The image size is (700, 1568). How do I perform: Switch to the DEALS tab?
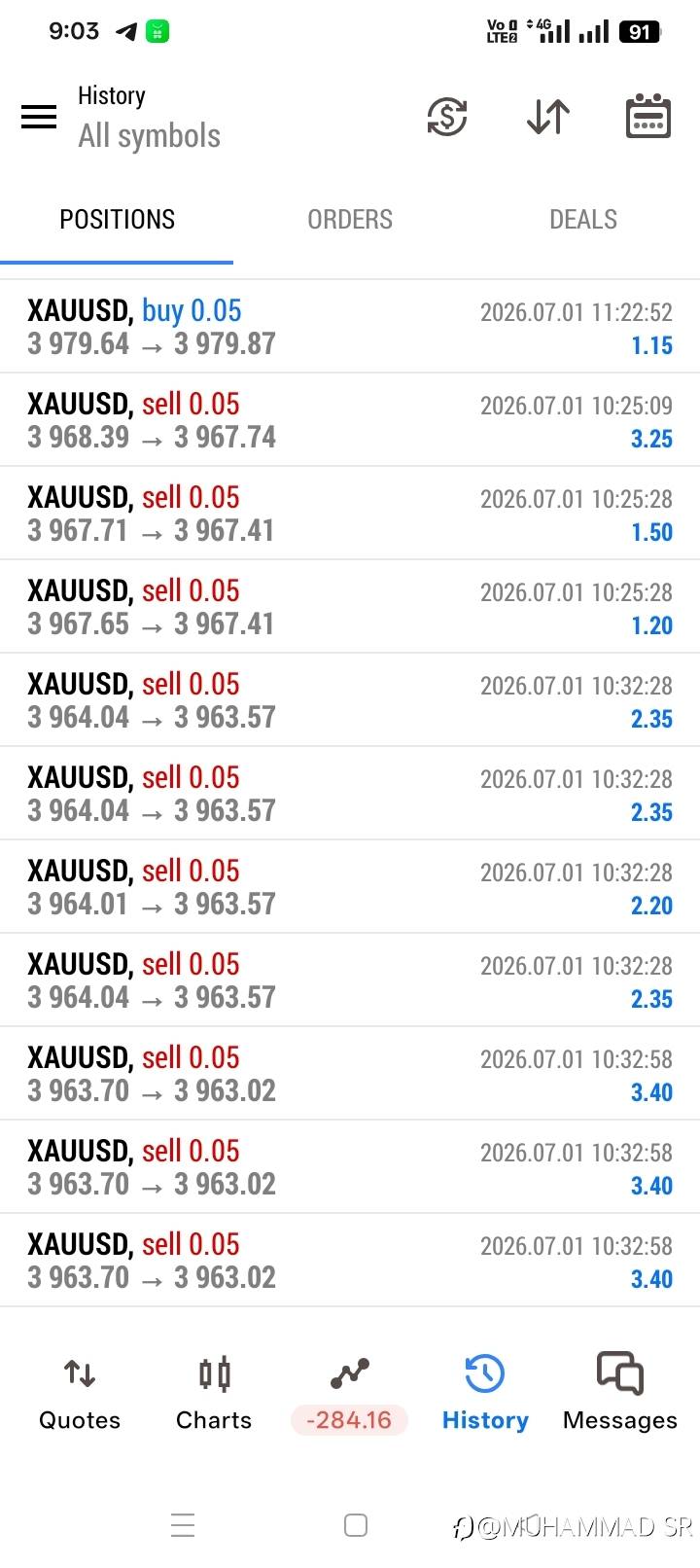(x=583, y=220)
